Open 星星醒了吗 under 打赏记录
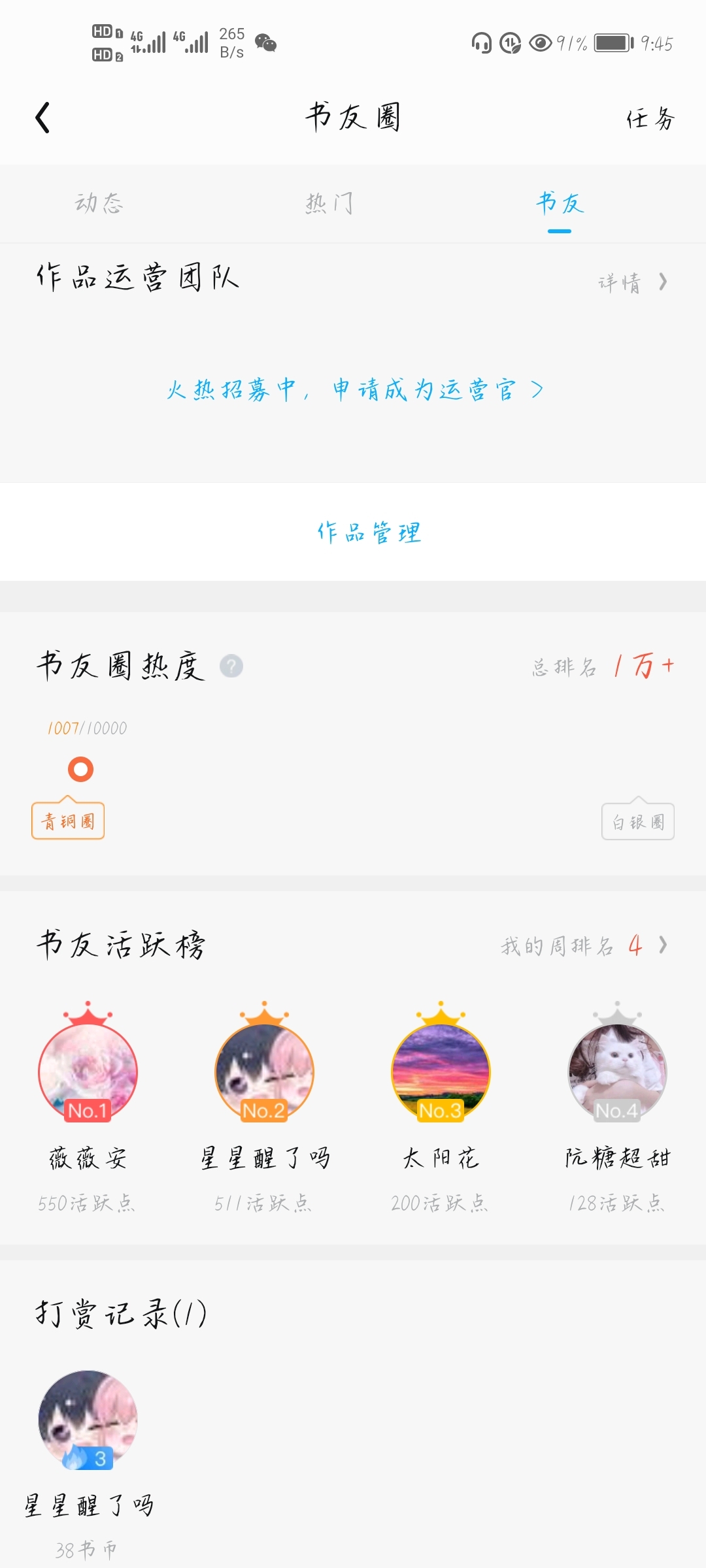The height and width of the screenshot is (1568, 706). [88, 1419]
